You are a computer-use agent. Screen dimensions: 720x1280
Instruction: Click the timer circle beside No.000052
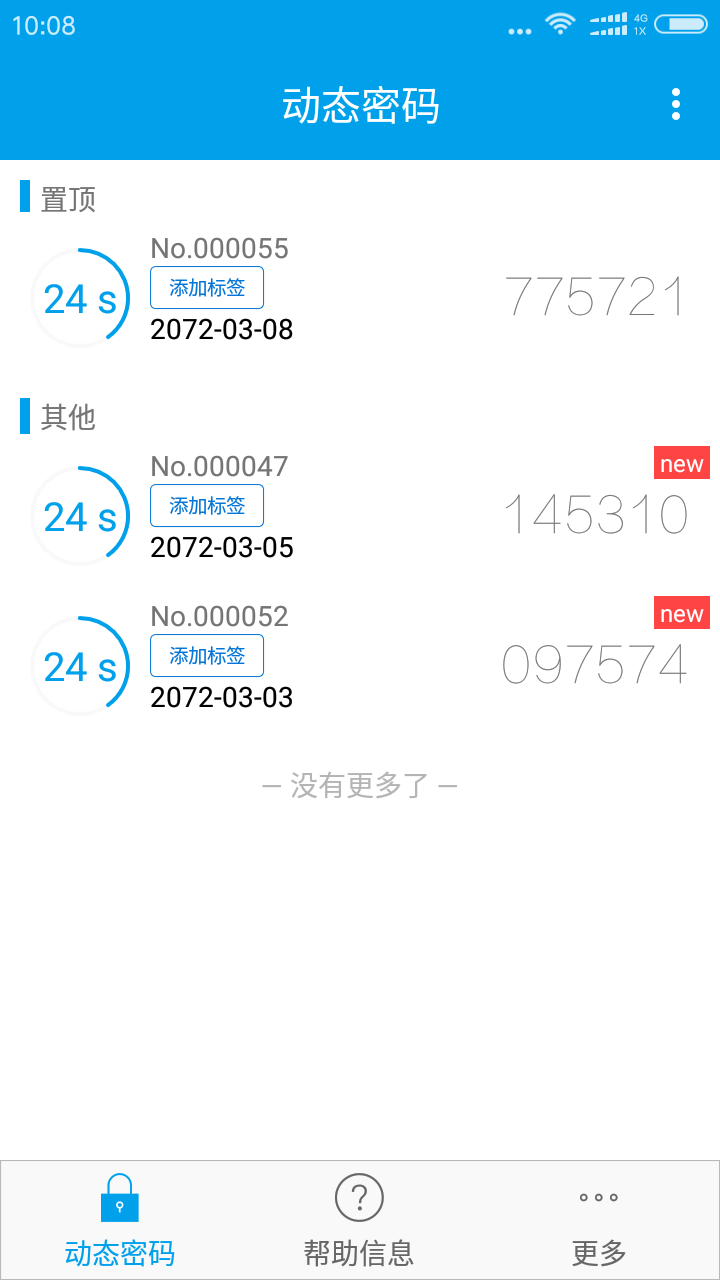pos(80,665)
